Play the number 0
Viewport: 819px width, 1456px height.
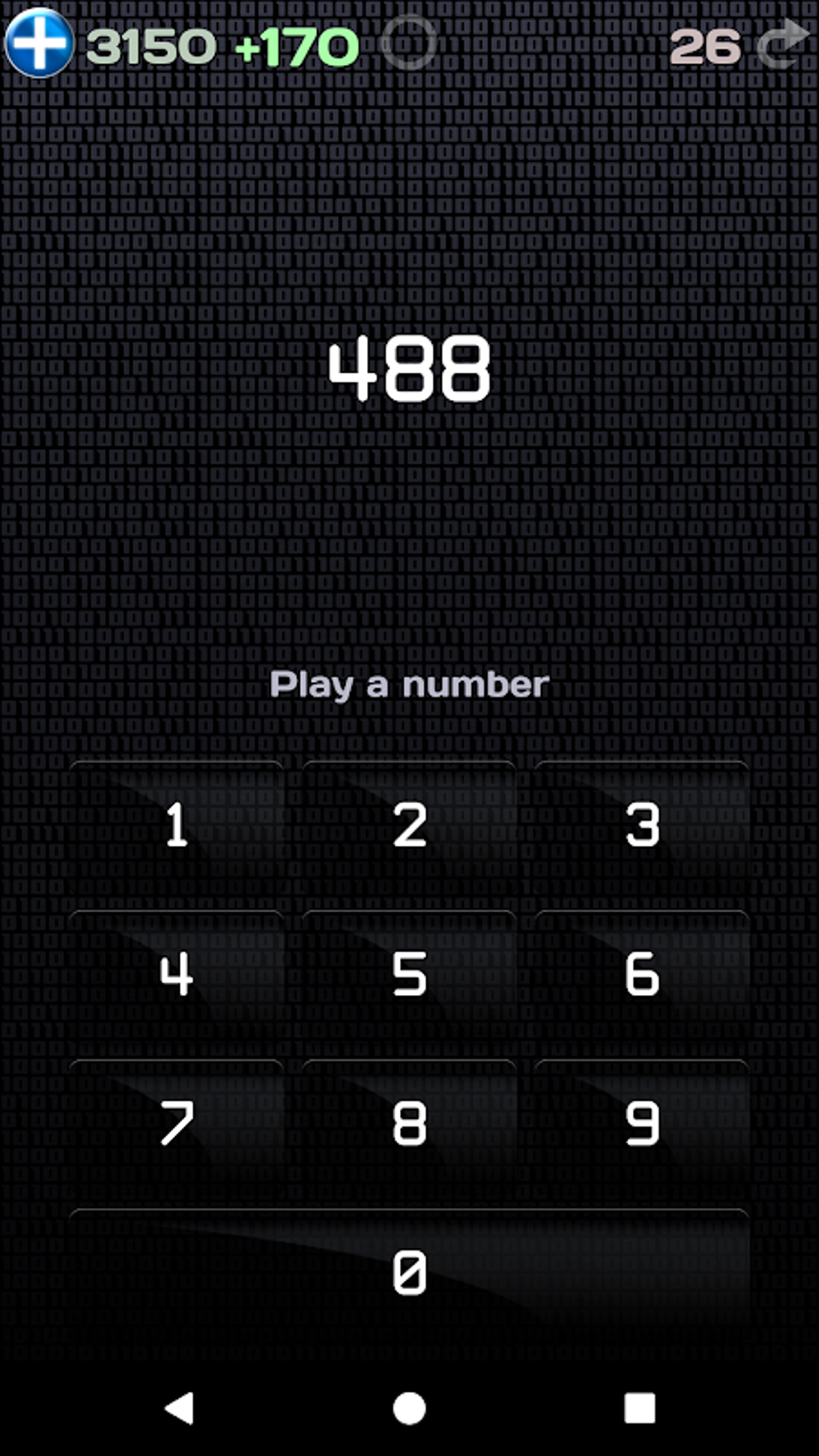click(x=409, y=1273)
